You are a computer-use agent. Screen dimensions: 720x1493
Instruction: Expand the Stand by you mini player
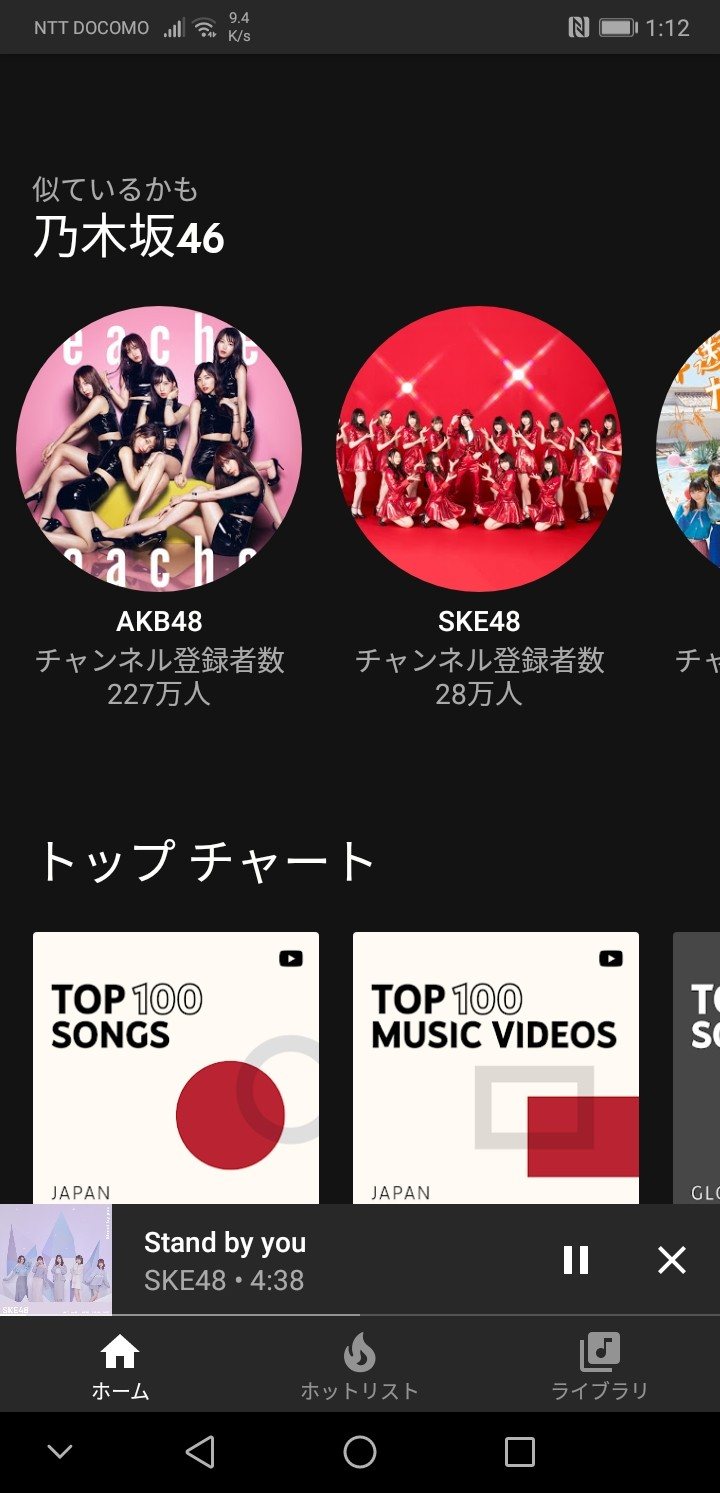[x=300, y=1260]
